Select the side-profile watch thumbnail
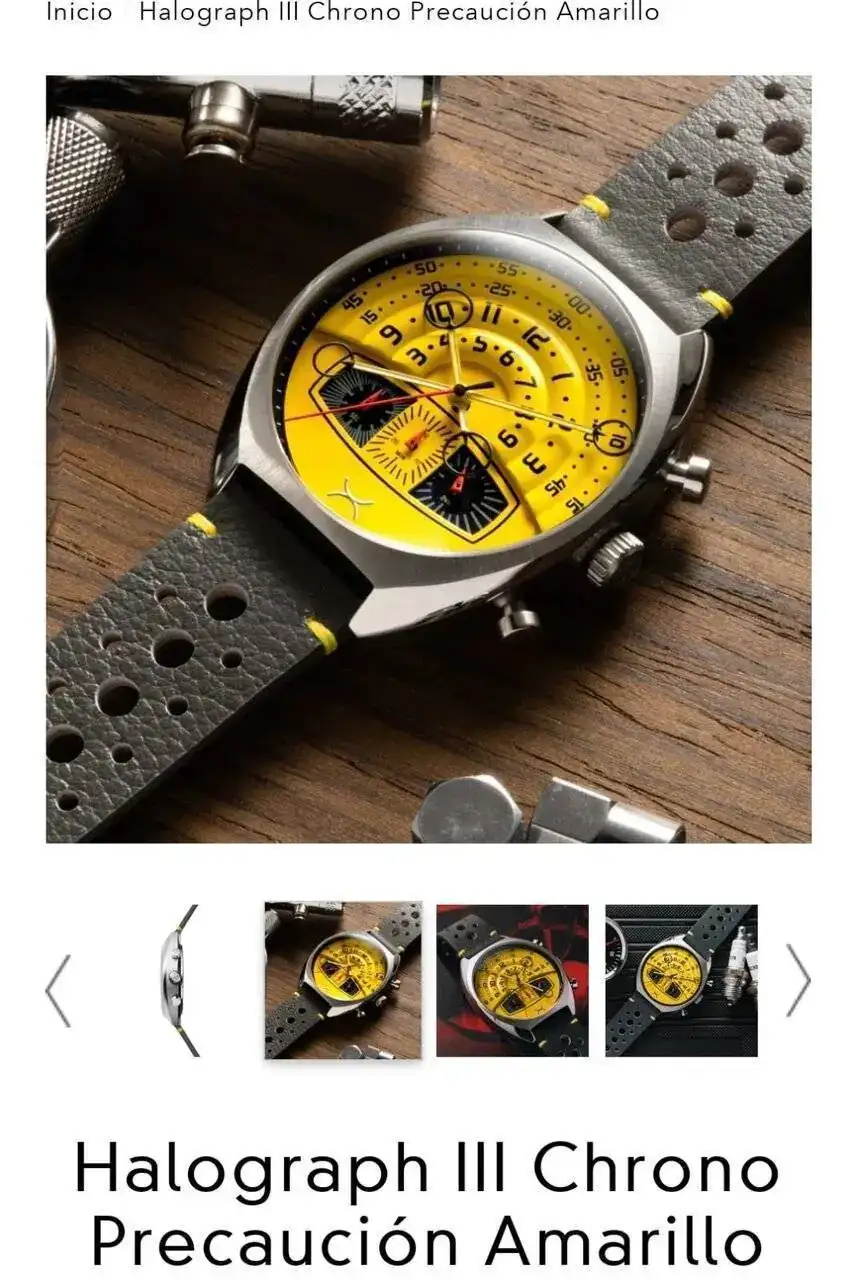This screenshot has height=1280, width=857. [x=180, y=981]
